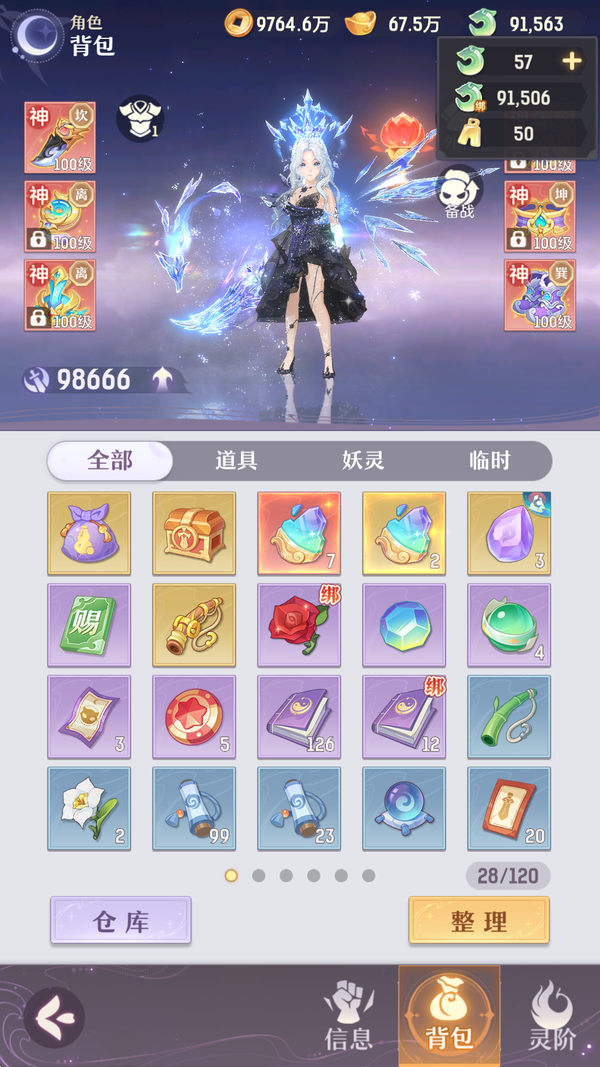The image size is (600, 1067).
Task: Open the 灵阶 tab
Action: tap(551, 1014)
